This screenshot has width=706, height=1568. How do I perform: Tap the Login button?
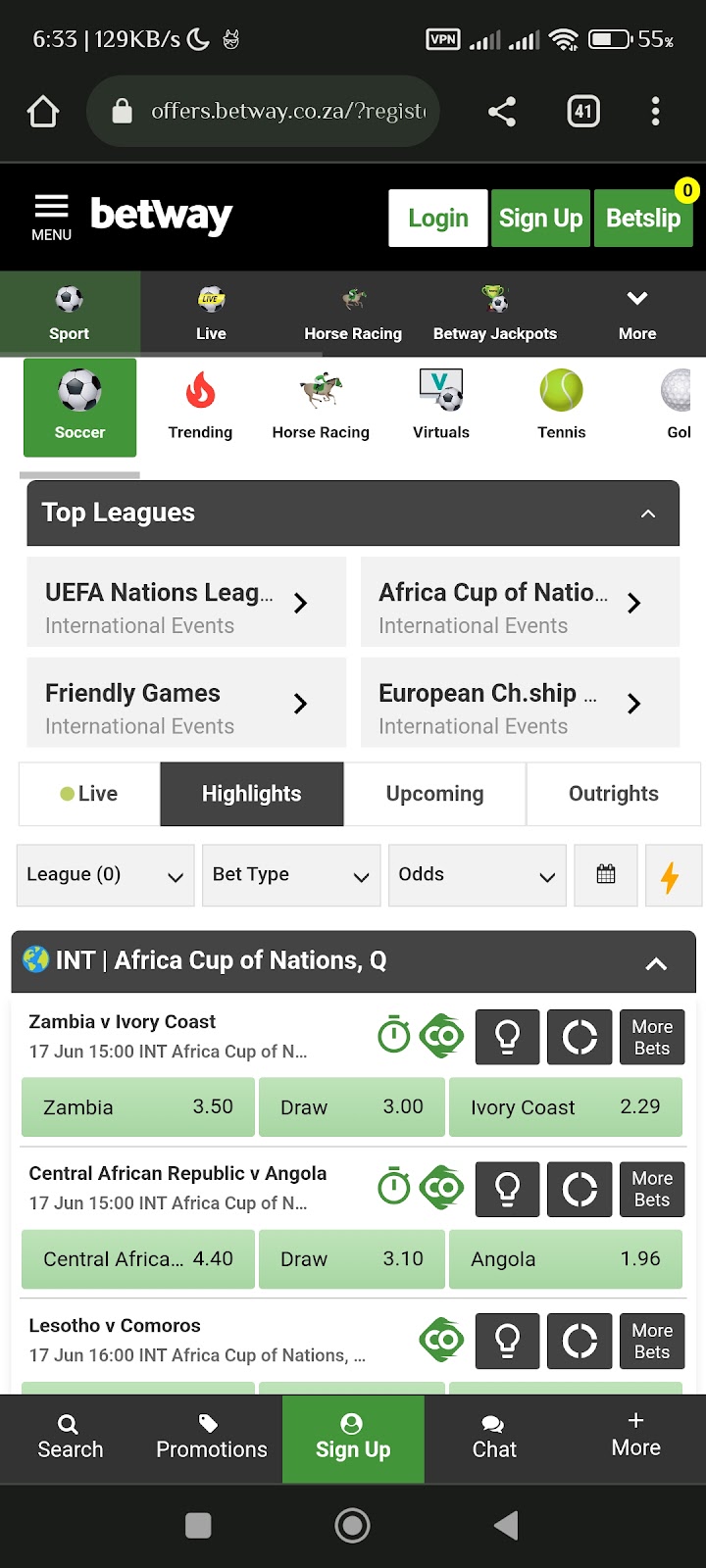pos(438,218)
